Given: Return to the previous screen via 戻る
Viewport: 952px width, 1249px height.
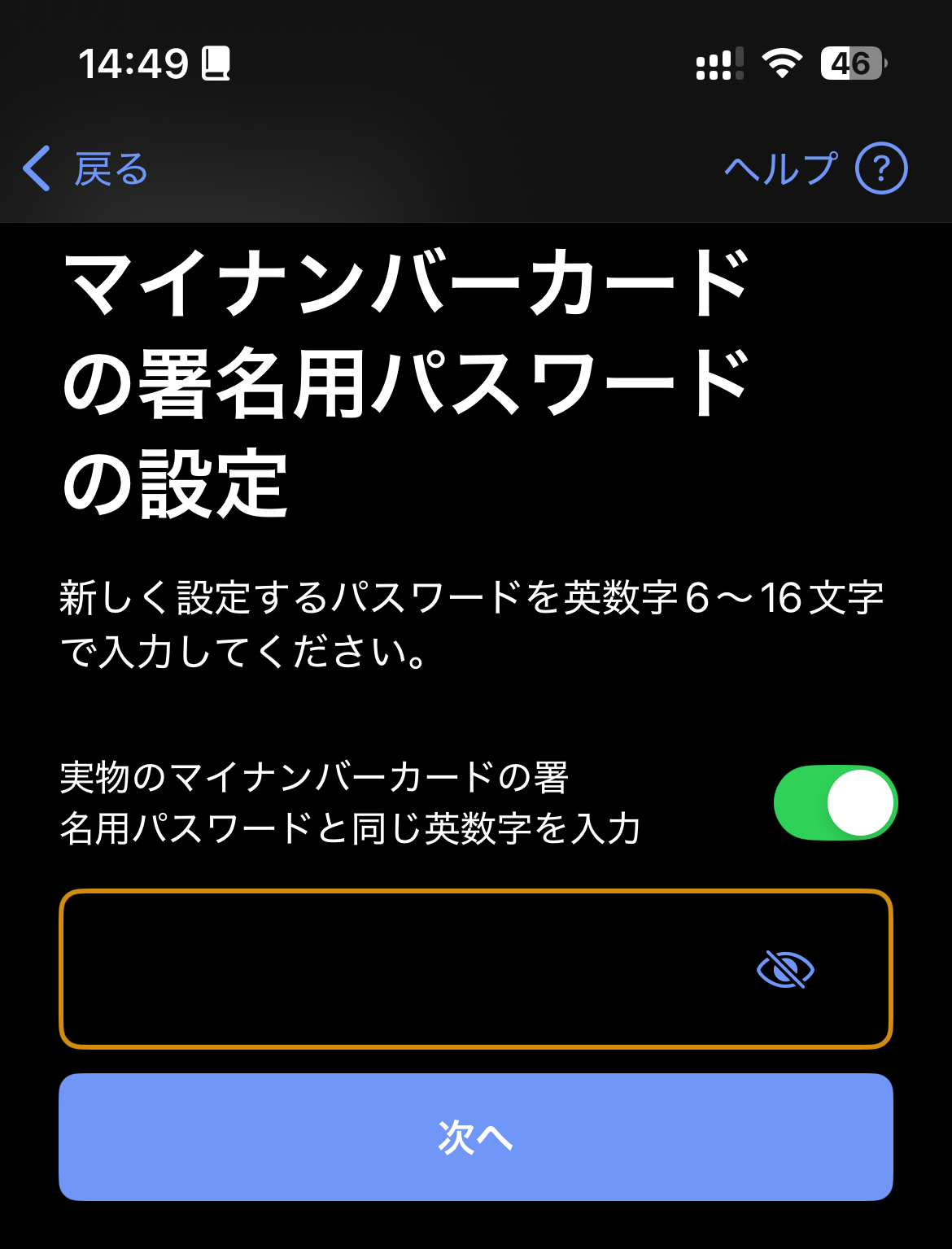Looking at the screenshot, I should pyautogui.click(x=109, y=169).
